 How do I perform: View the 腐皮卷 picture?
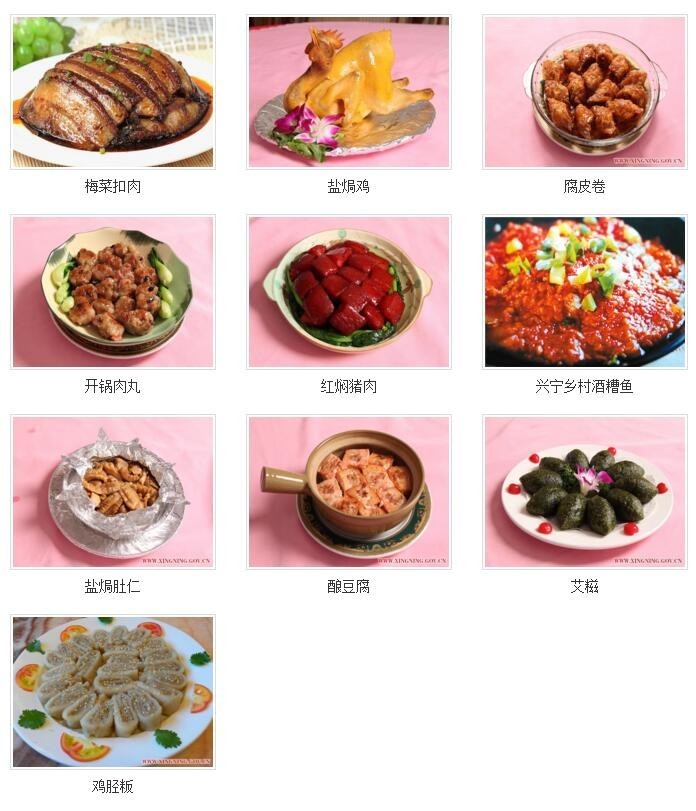(585, 92)
